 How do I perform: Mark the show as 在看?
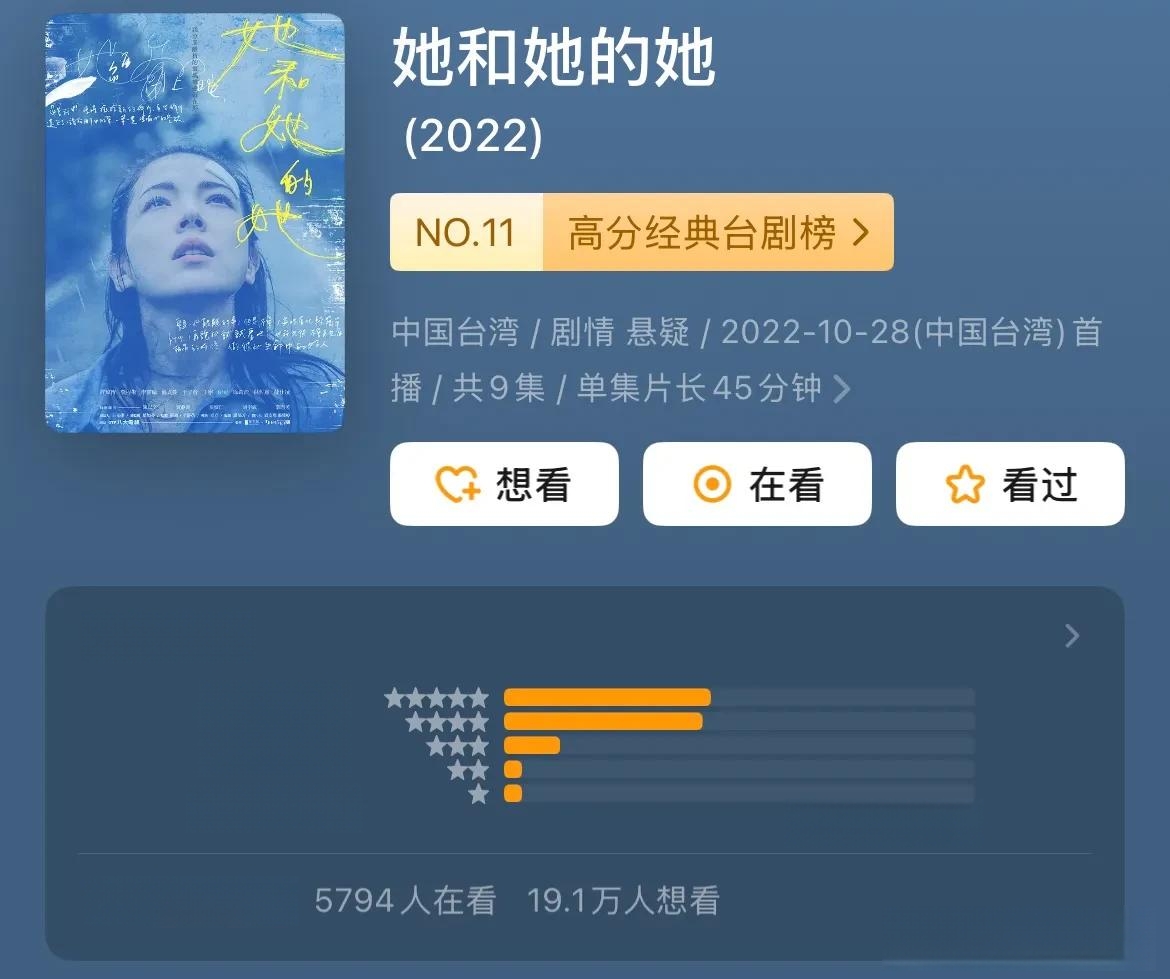coord(757,484)
